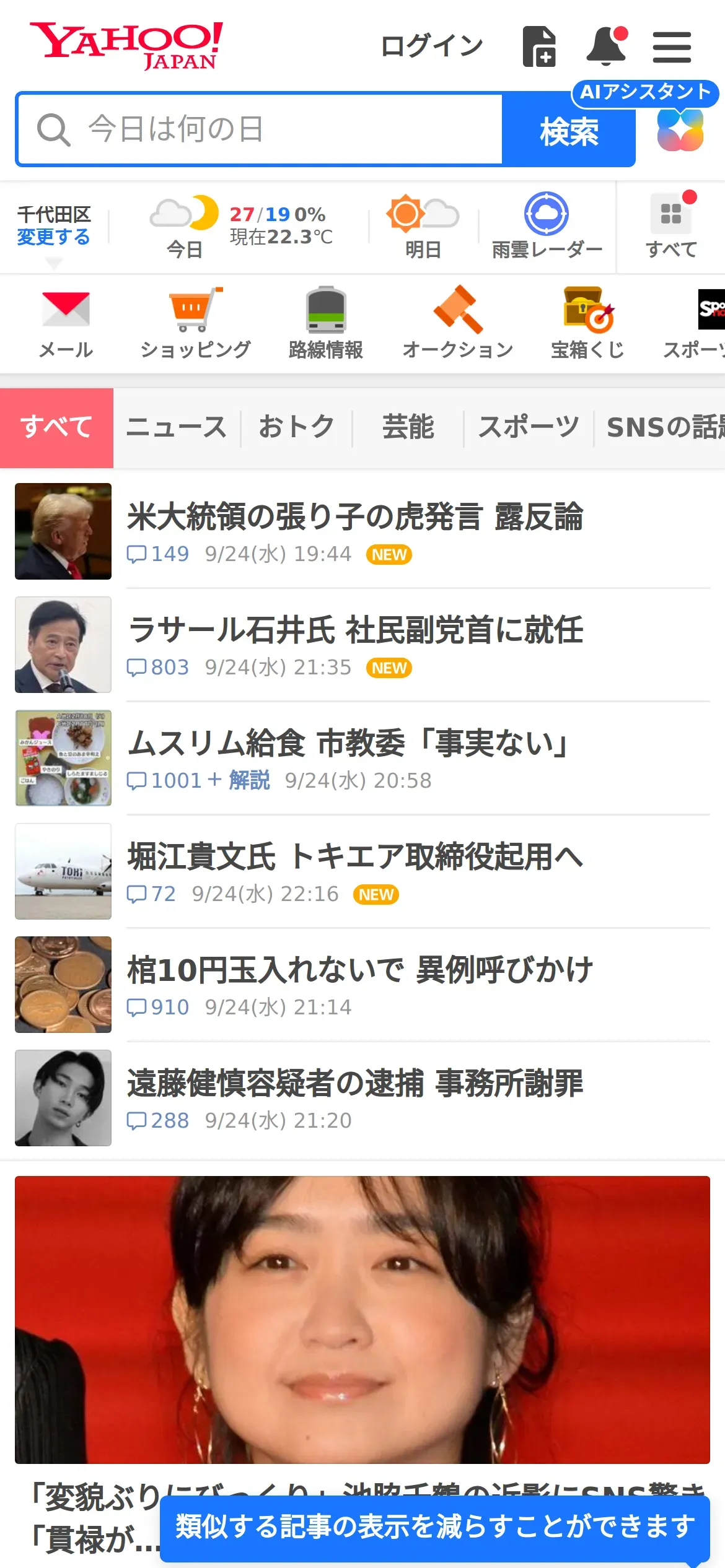Image resolution: width=725 pixels, height=1568 pixels.
Task: Open article ラサール石井氏 社民副党首に就任
Action: click(355, 630)
